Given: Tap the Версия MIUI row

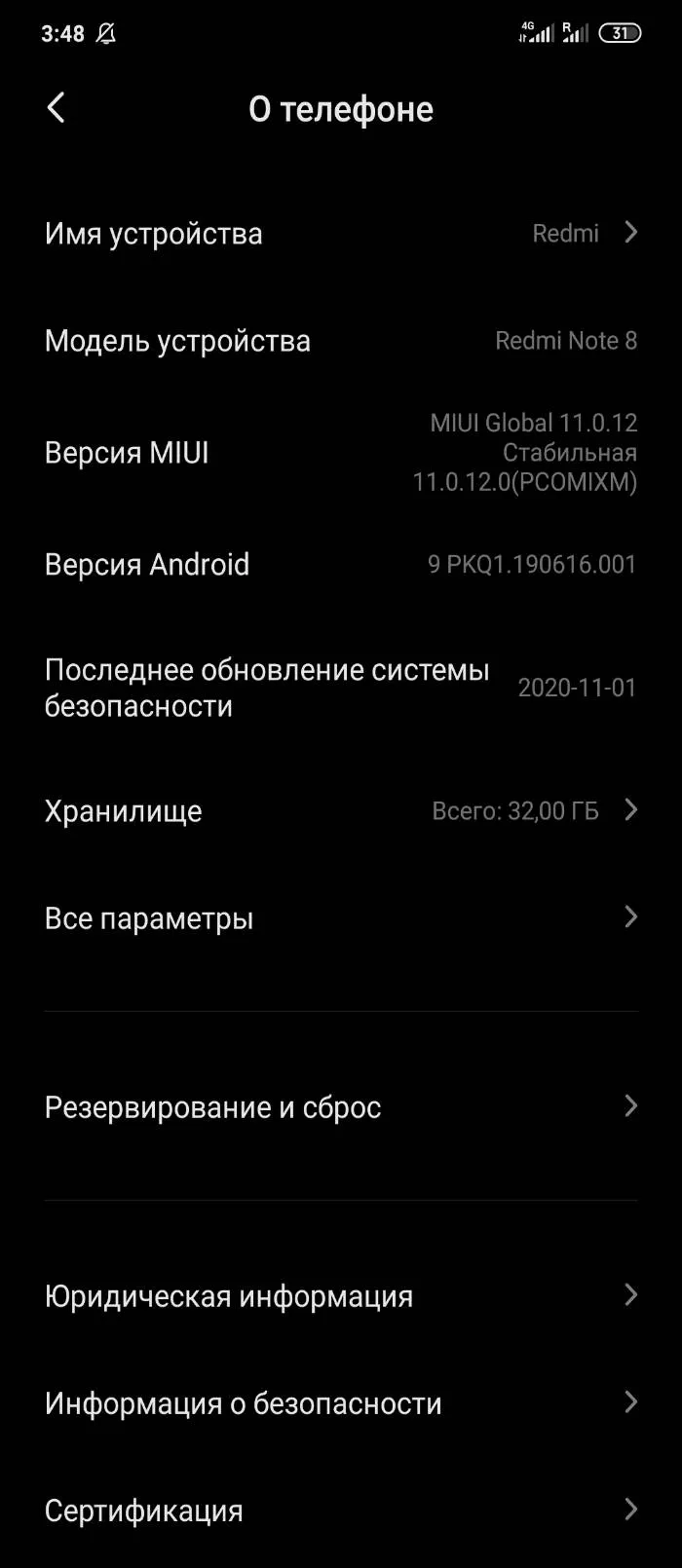Looking at the screenshot, I should pyautogui.click(x=341, y=453).
